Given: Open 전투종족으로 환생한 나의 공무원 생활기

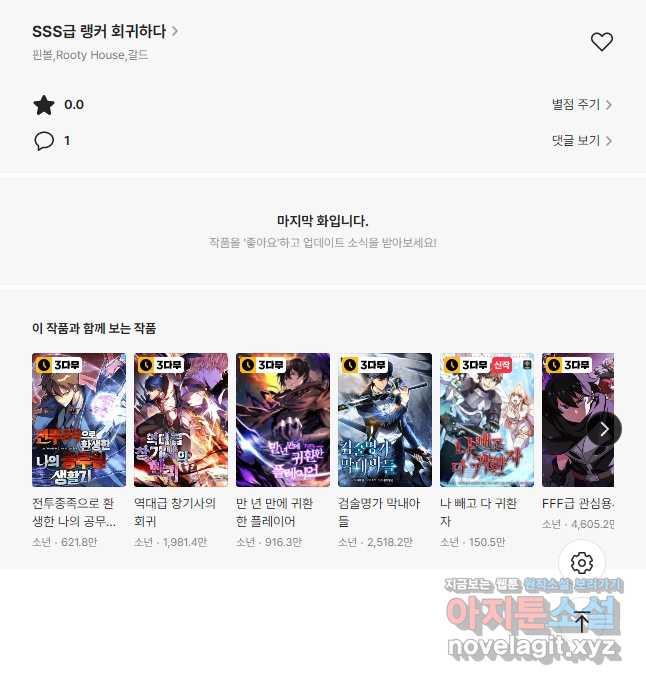Looking at the screenshot, I should coord(79,420).
